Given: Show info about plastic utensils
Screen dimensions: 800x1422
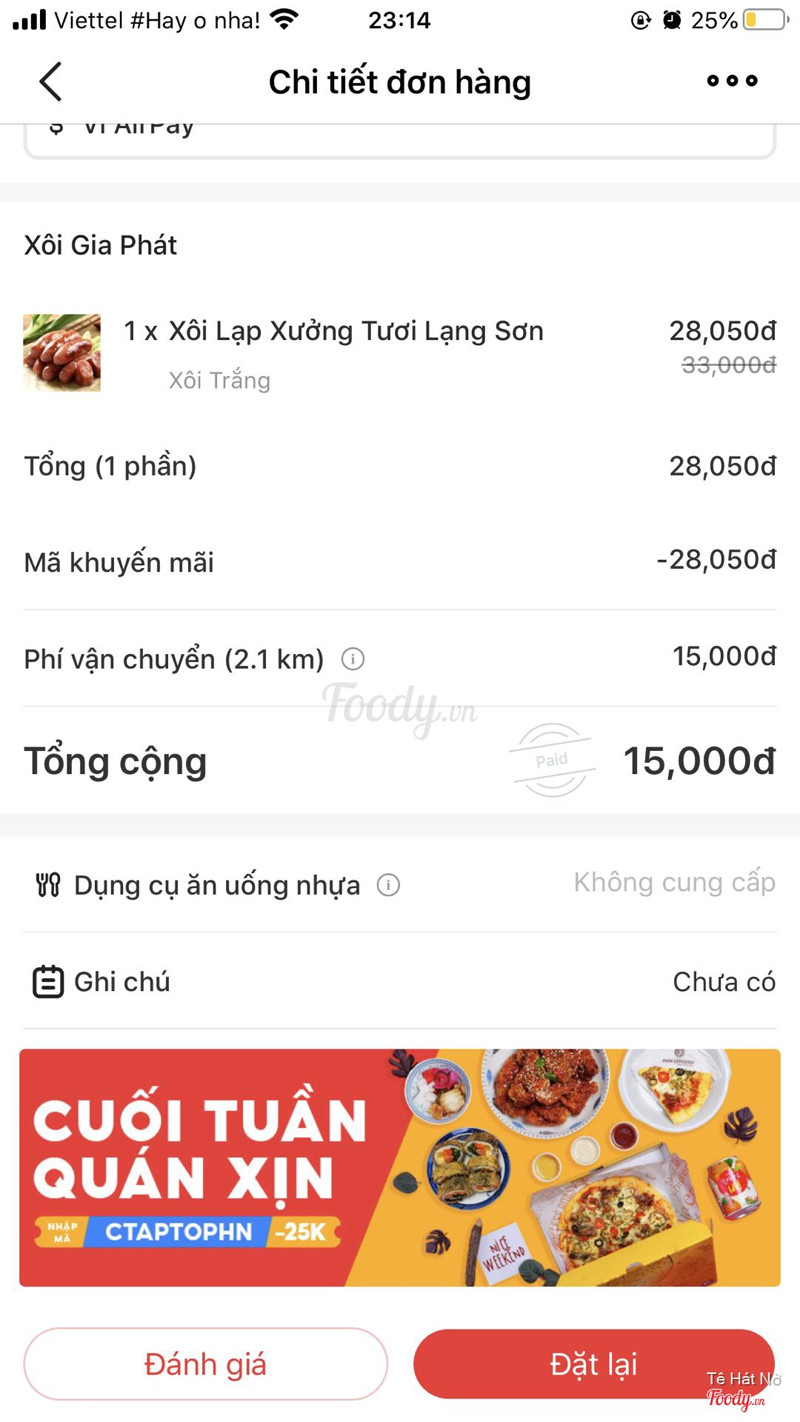Looking at the screenshot, I should click(388, 885).
